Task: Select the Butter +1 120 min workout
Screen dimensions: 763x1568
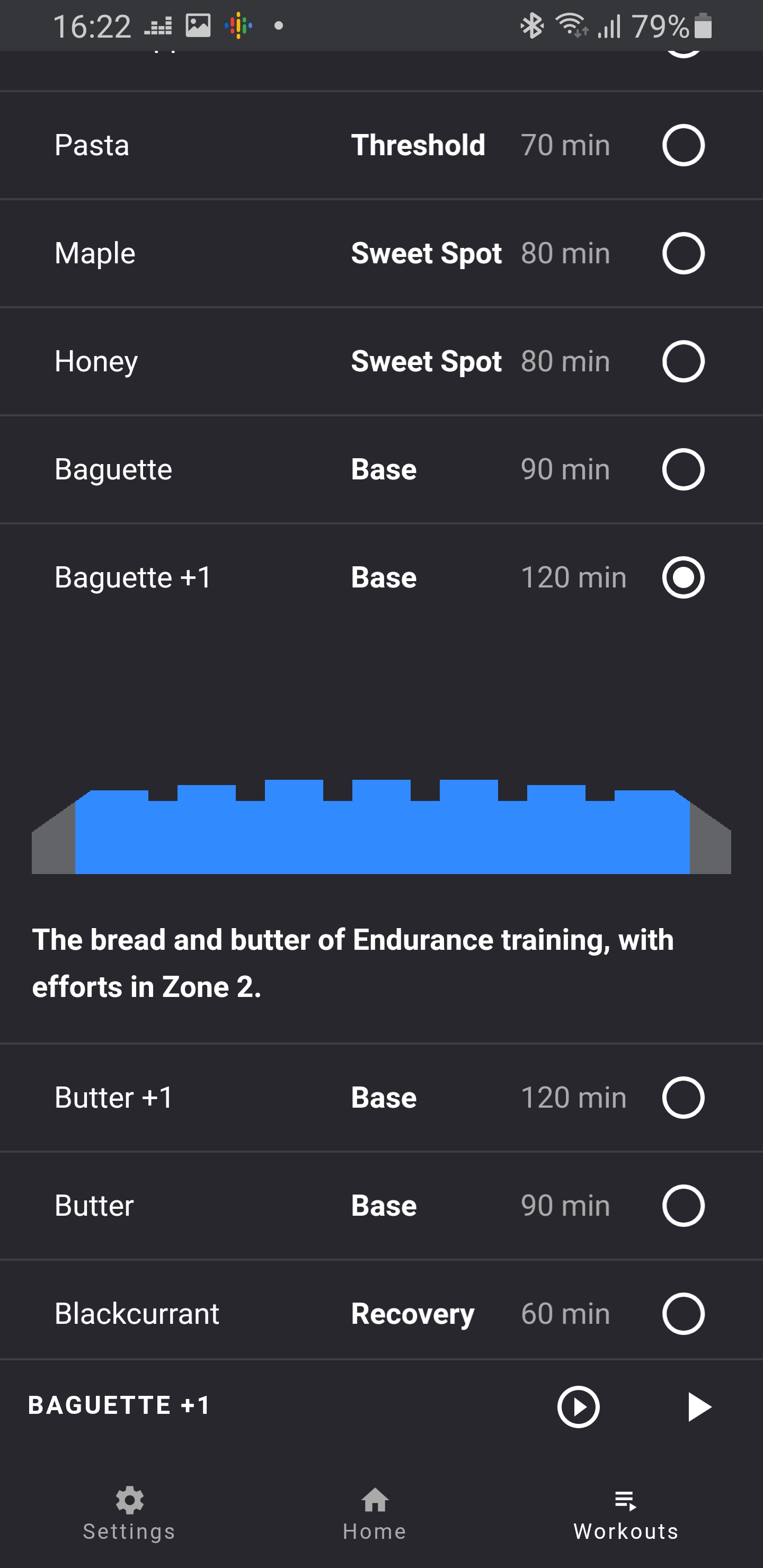Action: 682,1098
